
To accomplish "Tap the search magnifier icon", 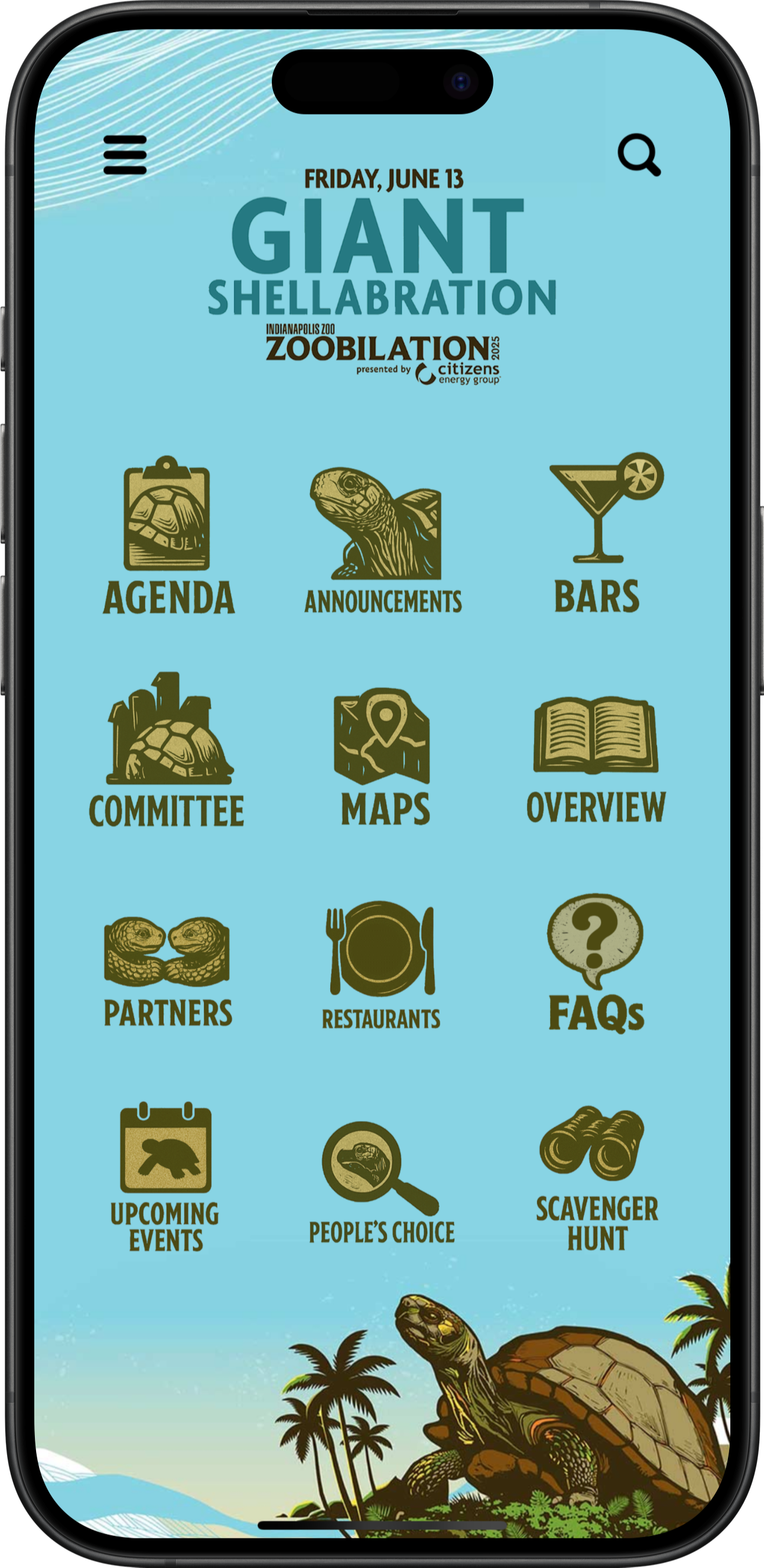I will (x=639, y=155).
